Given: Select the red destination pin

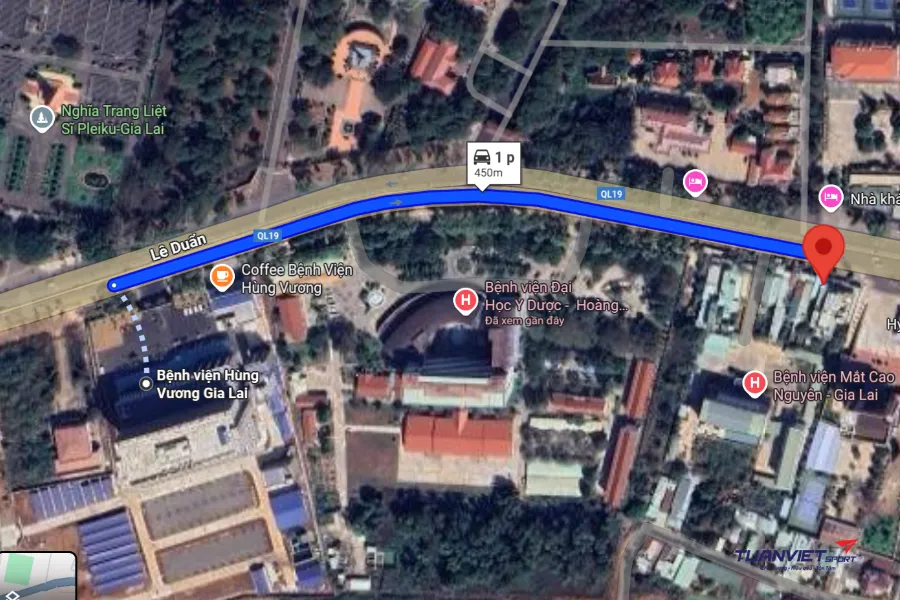Looking at the screenshot, I should pos(824,250).
